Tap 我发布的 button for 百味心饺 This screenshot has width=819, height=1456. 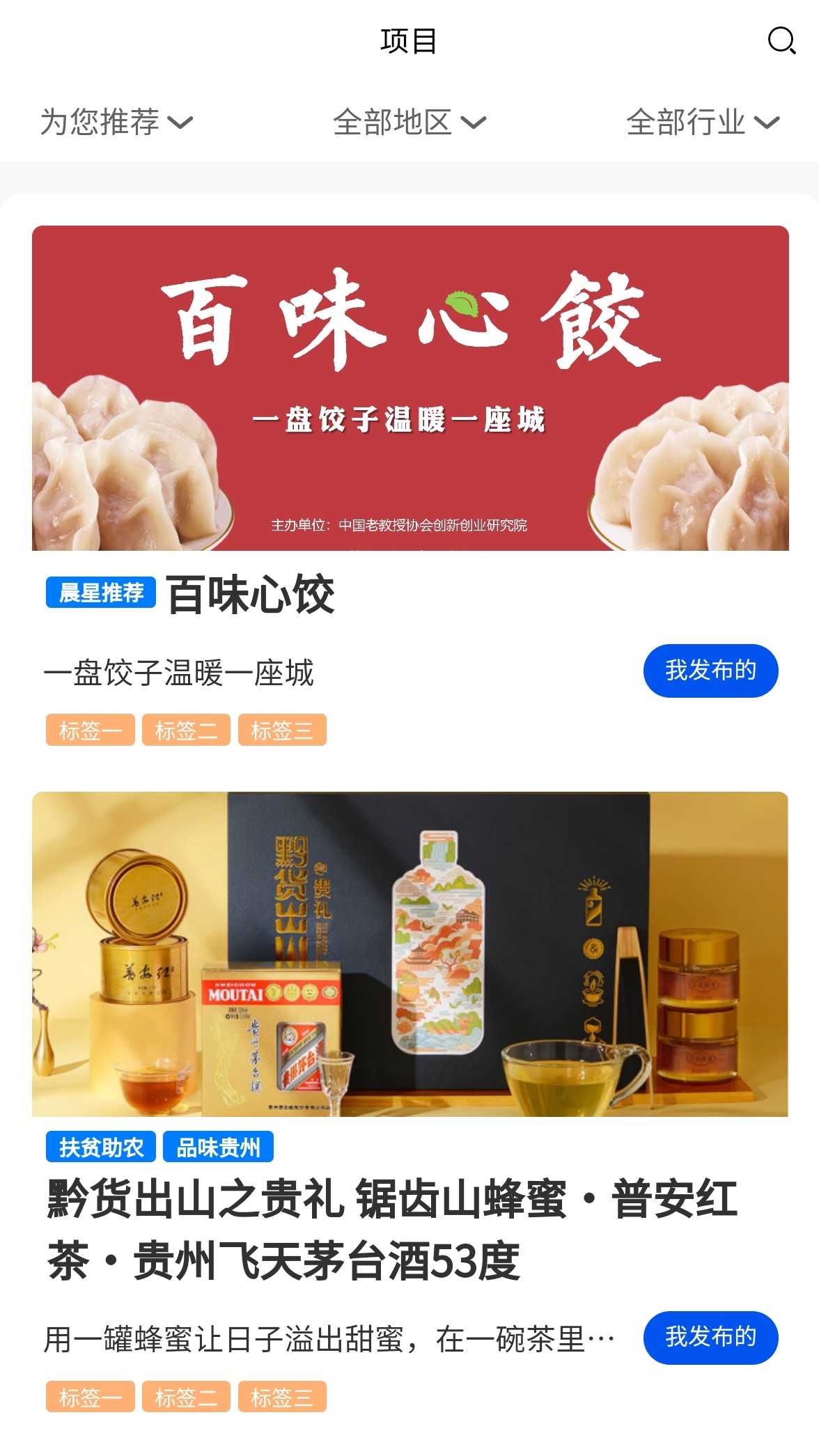click(710, 671)
